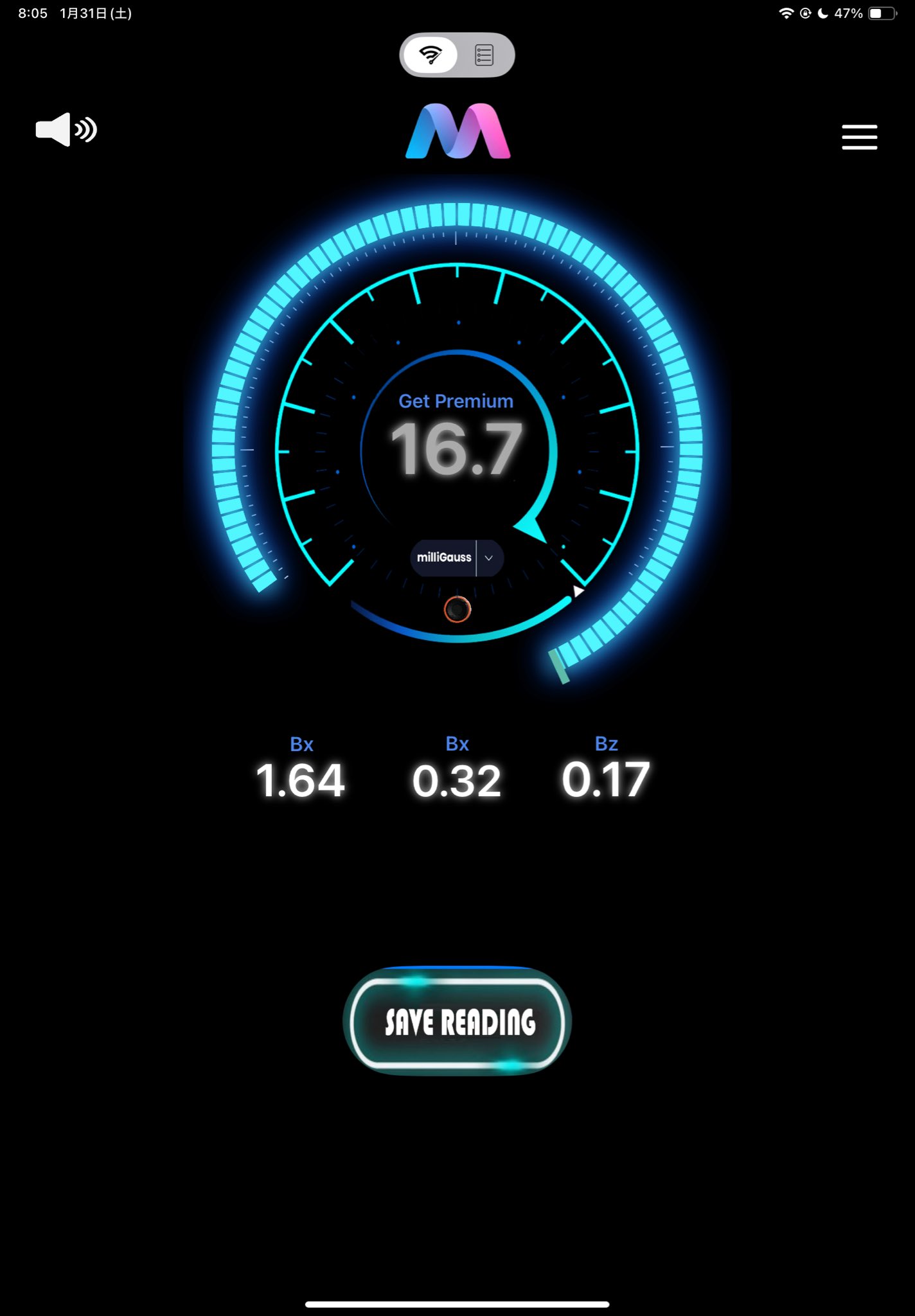Viewport: 915px width, 1316px height.
Task: Mute the meter sound with the speaker icon
Action: tap(66, 130)
